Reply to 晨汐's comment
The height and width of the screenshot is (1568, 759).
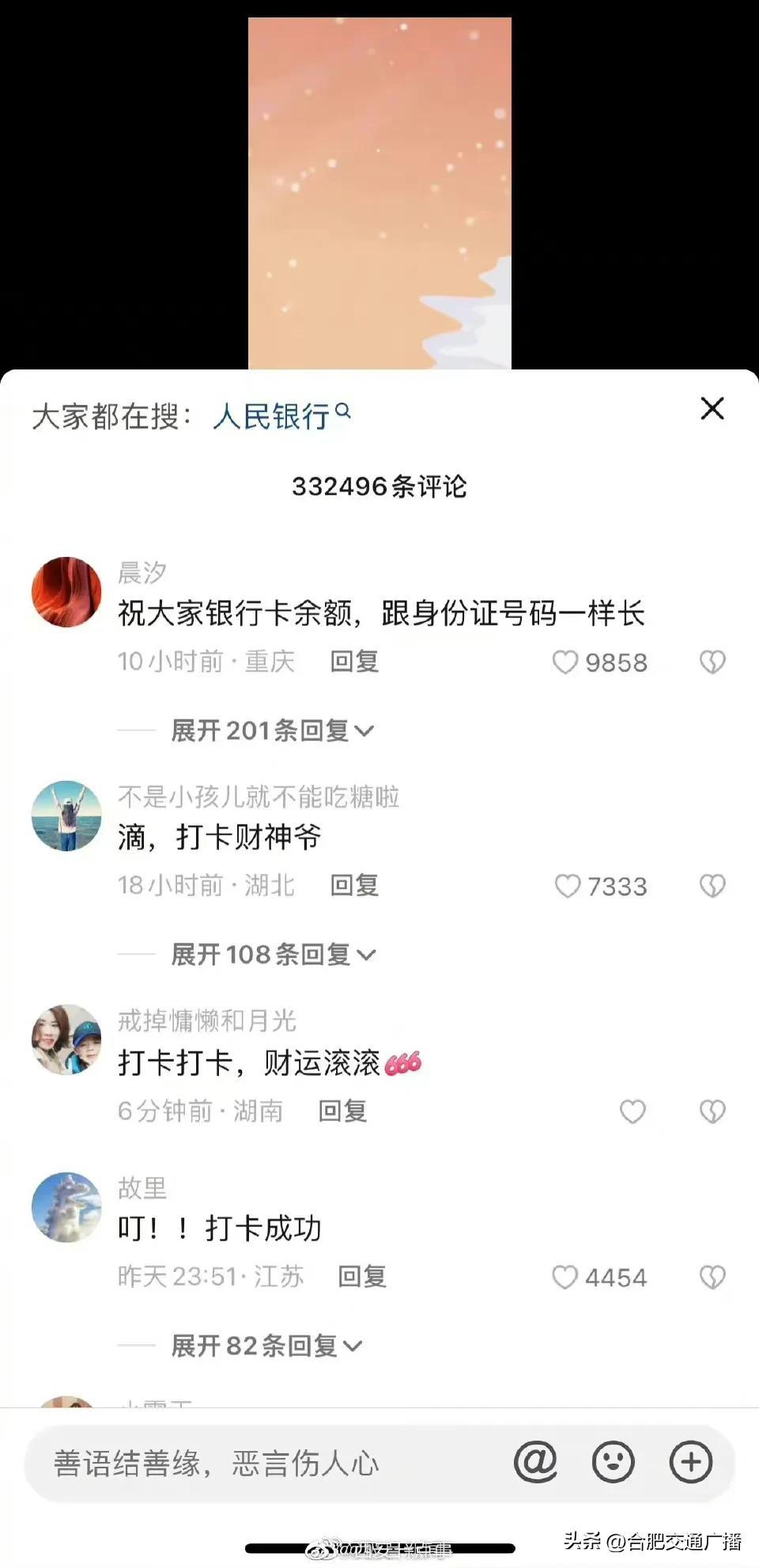(354, 661)
